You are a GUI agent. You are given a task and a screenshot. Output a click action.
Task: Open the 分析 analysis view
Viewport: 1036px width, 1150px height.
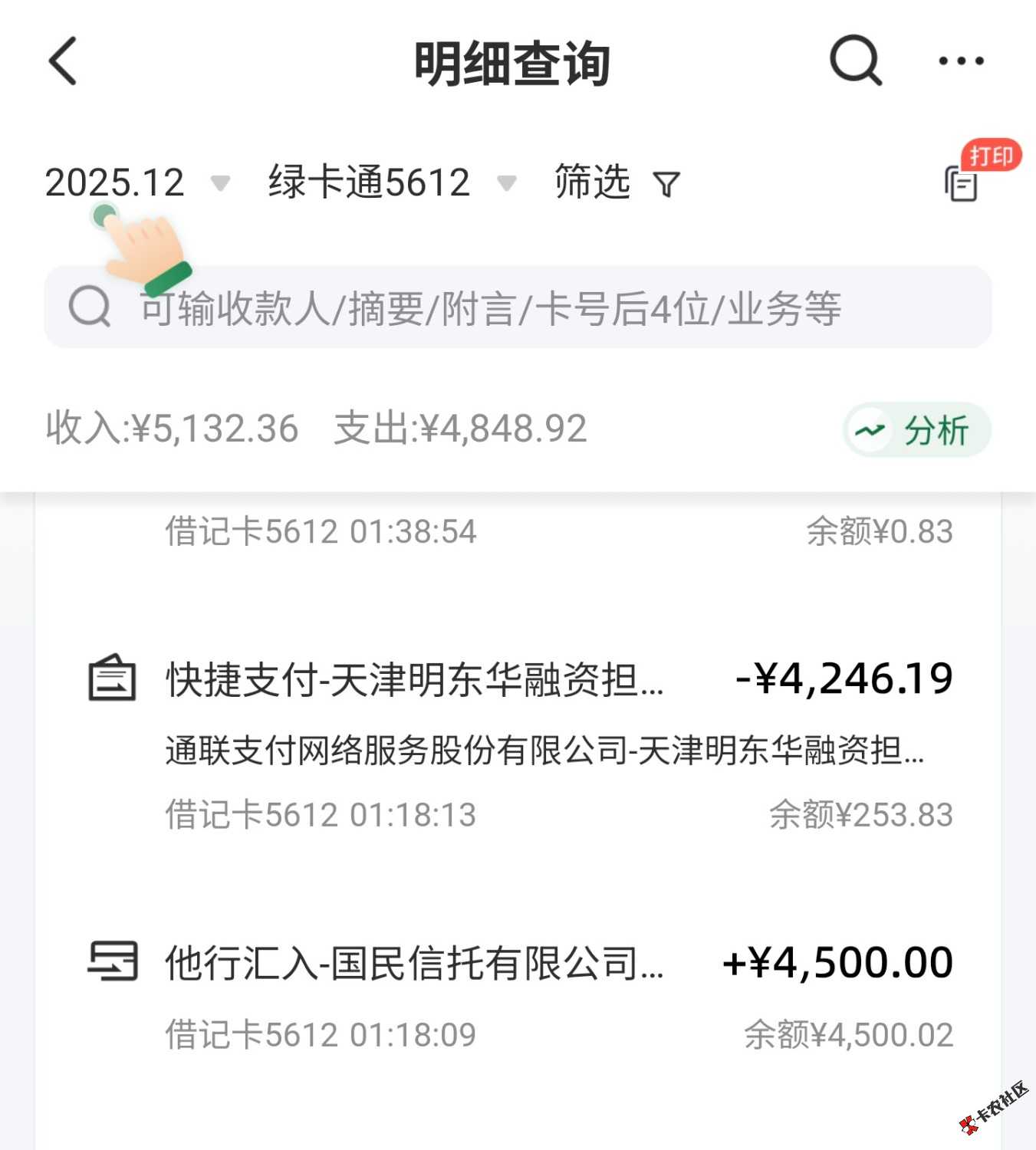pyautogui.click(x=916, y=430)
